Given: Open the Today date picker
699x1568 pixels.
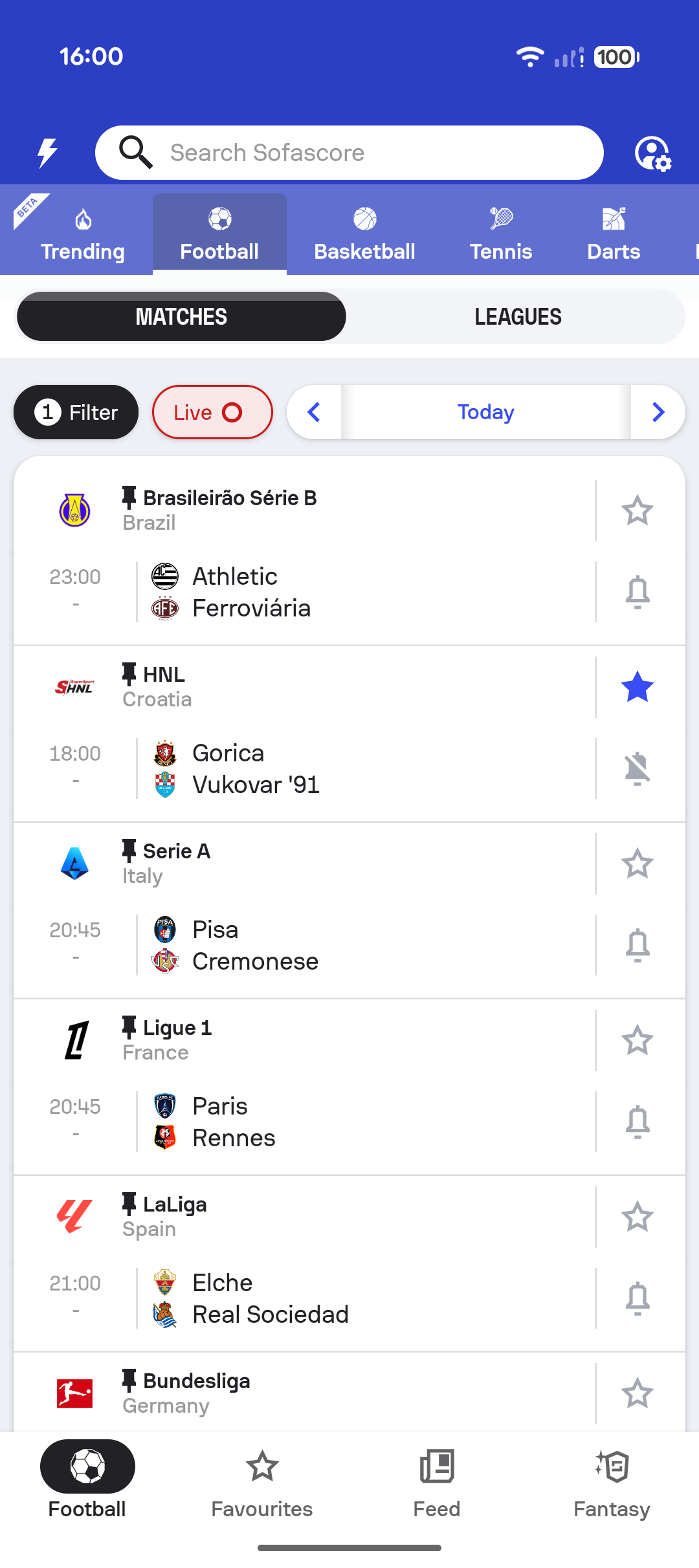Looking at the screenshot, I should [485, 412].
